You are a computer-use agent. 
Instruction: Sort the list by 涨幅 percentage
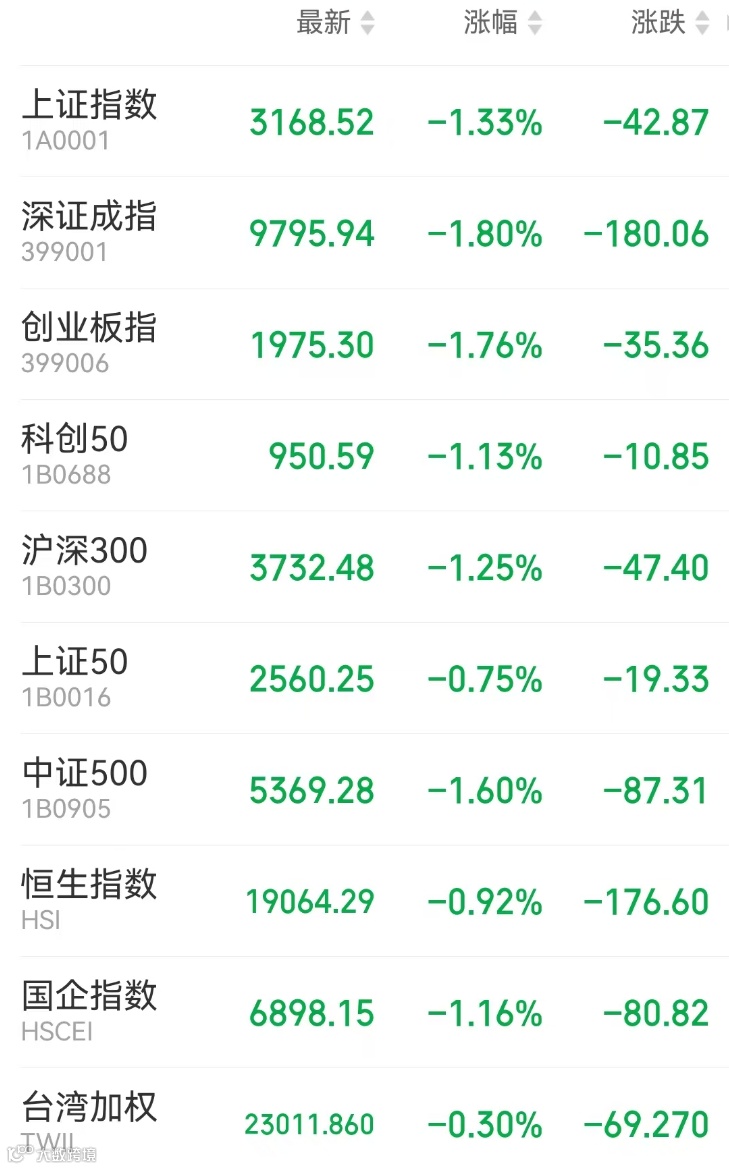coord(502,22)
